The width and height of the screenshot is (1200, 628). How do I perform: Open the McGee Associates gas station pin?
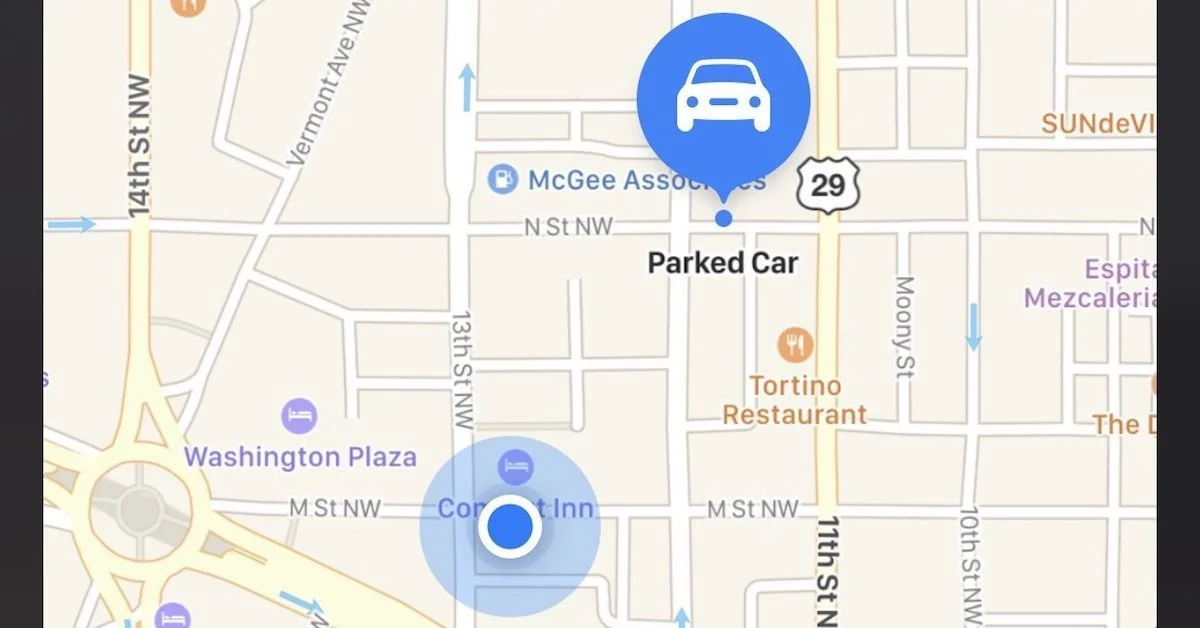tap(502, 180)
